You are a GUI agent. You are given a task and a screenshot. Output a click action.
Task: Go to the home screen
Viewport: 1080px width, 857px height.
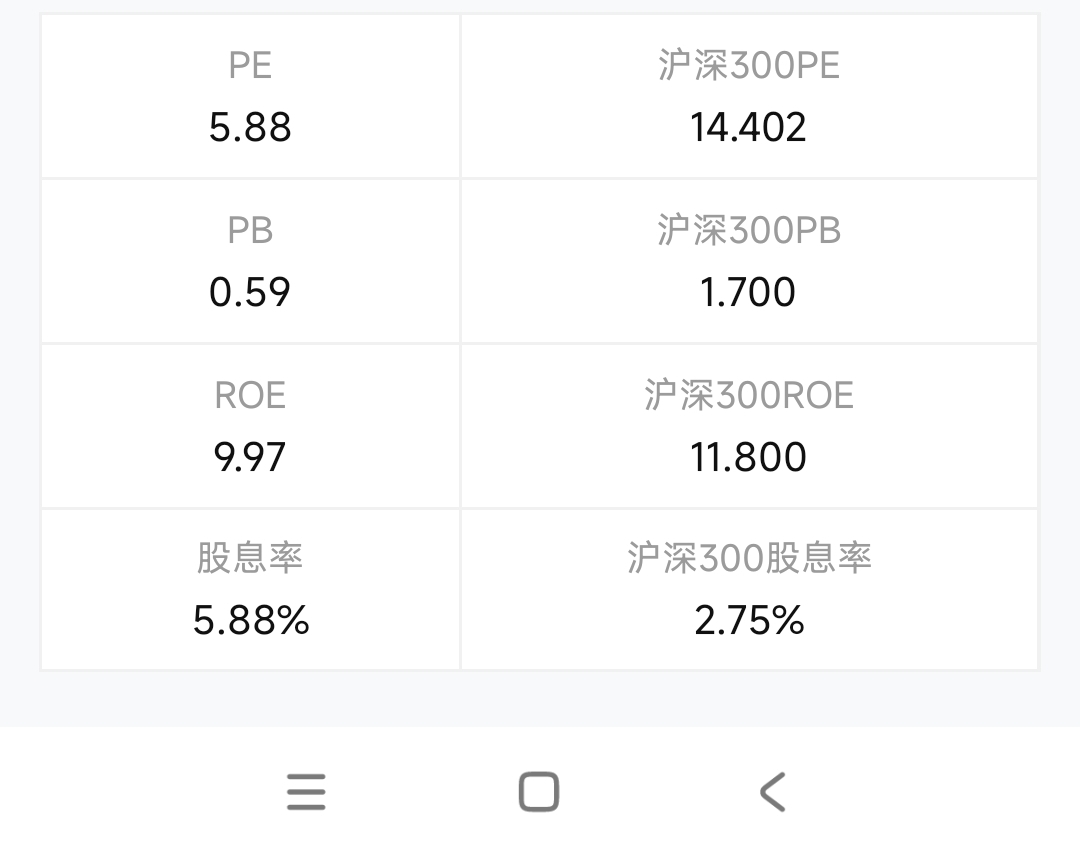(x=539, y=792)
